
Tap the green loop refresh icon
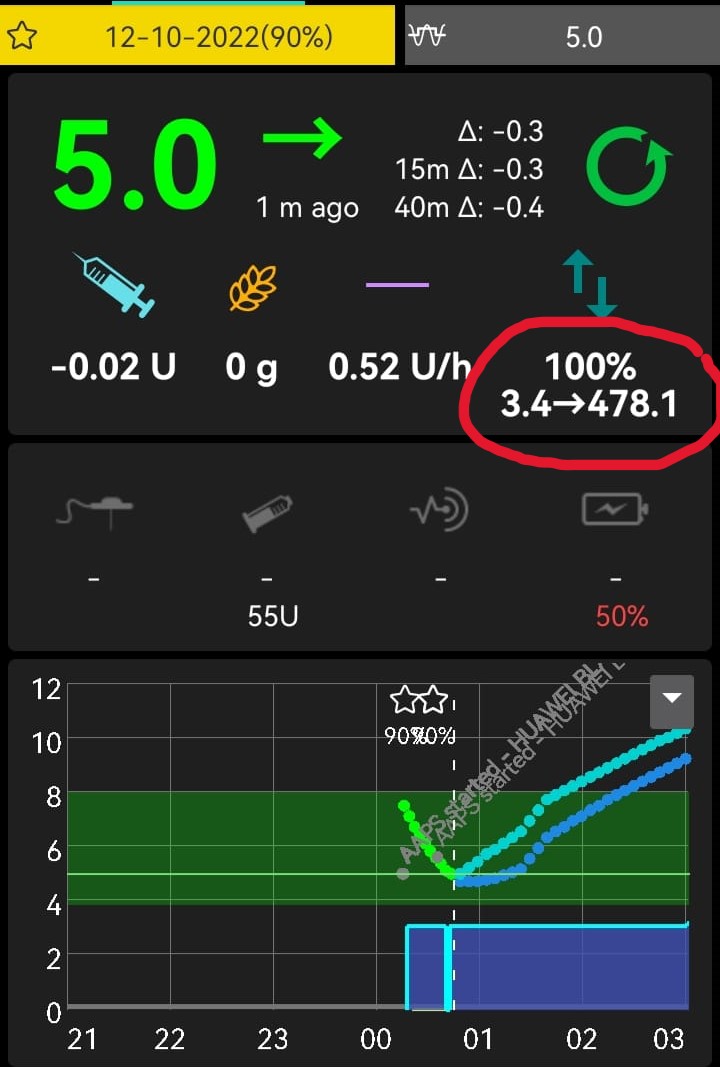point(627,165)
